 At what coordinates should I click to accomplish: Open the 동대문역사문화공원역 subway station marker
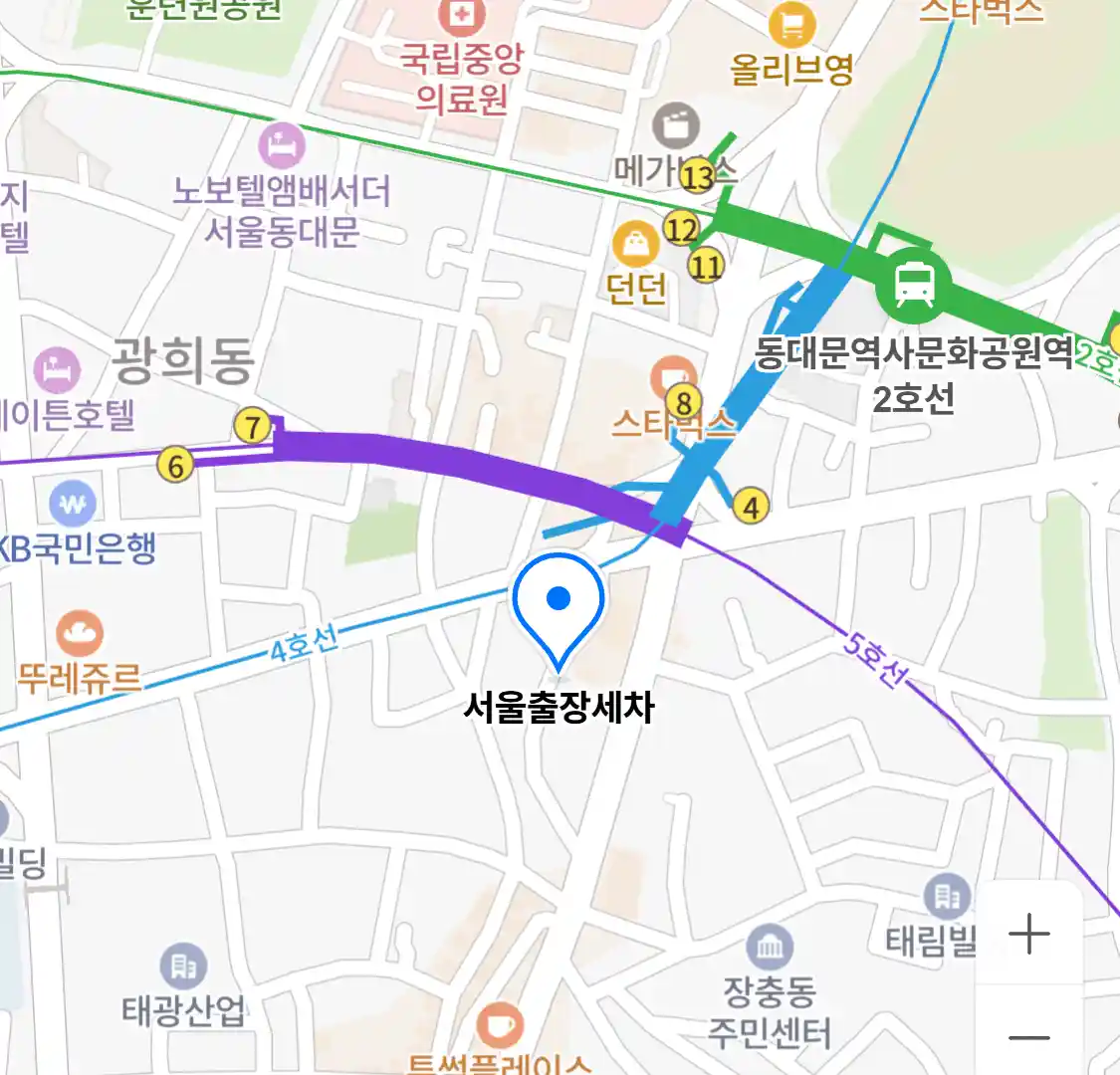pos(913,283)
